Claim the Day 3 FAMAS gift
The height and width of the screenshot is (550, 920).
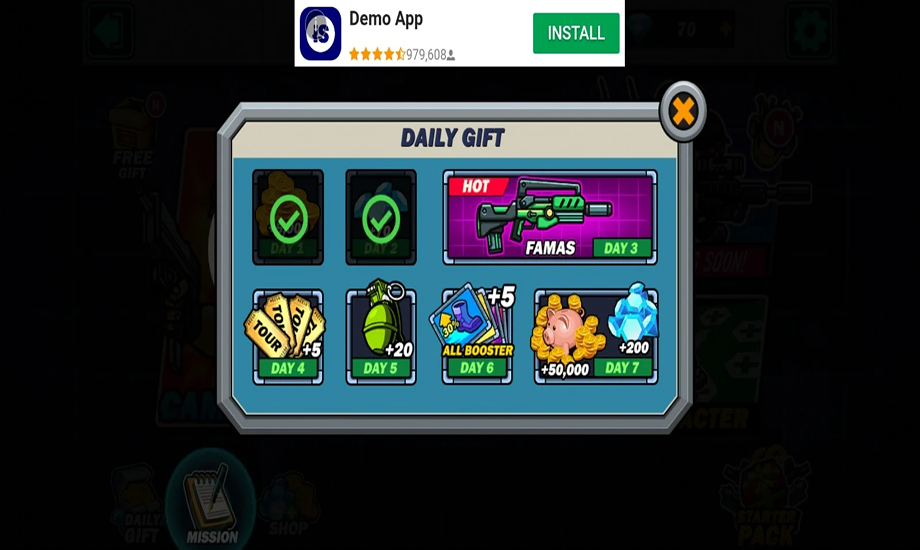point(550,217)
